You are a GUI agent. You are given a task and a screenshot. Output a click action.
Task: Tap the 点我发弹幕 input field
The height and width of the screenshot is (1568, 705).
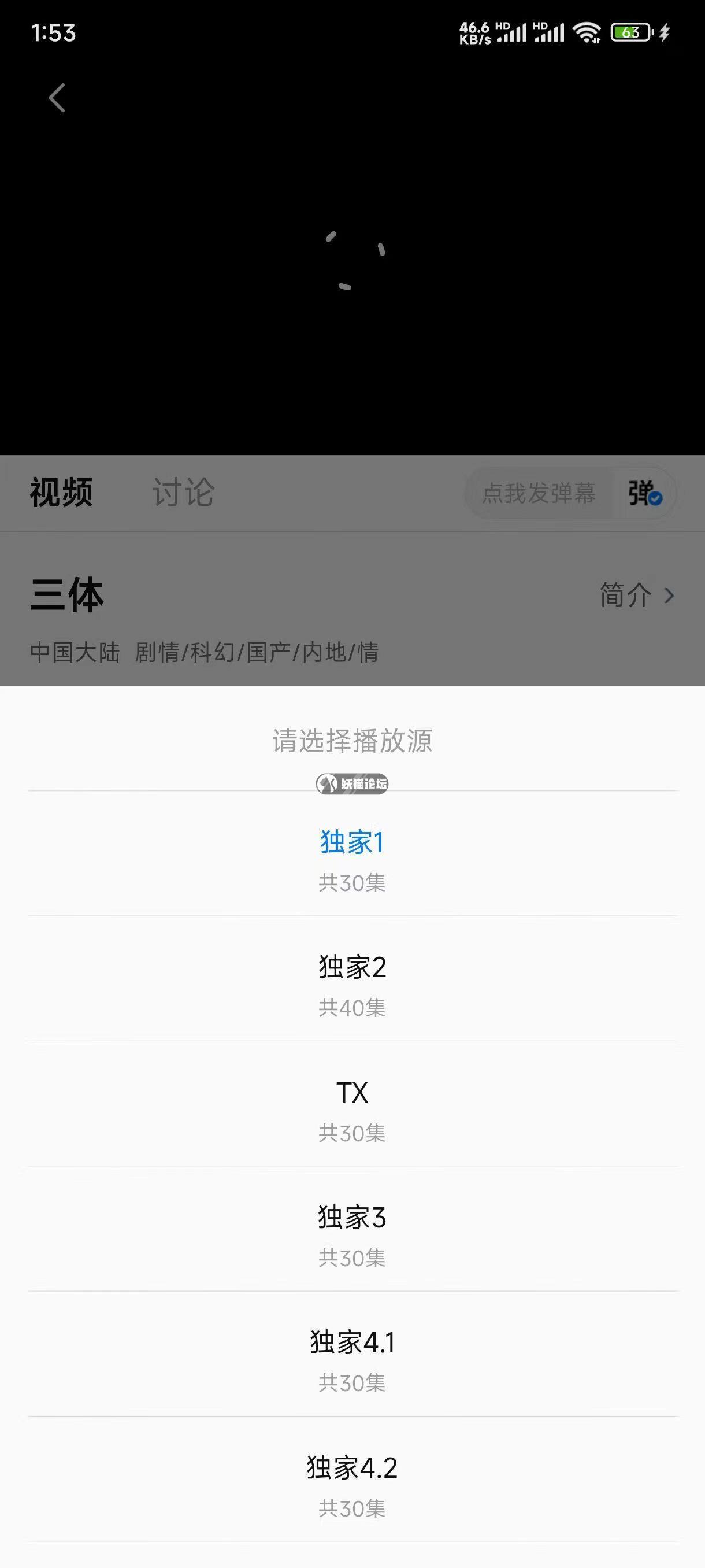(539, 493)
